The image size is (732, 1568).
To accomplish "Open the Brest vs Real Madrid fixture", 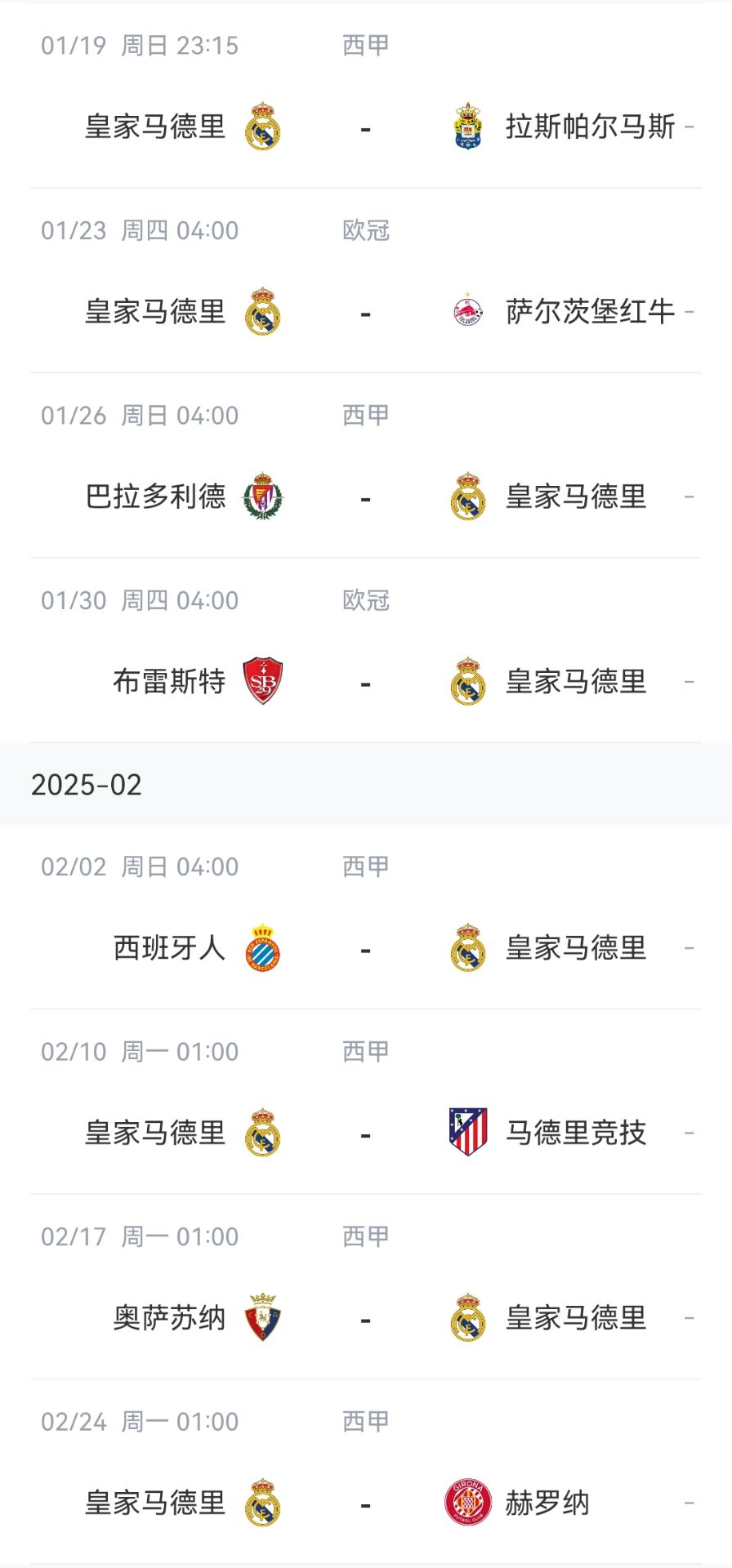I will 365,683.
